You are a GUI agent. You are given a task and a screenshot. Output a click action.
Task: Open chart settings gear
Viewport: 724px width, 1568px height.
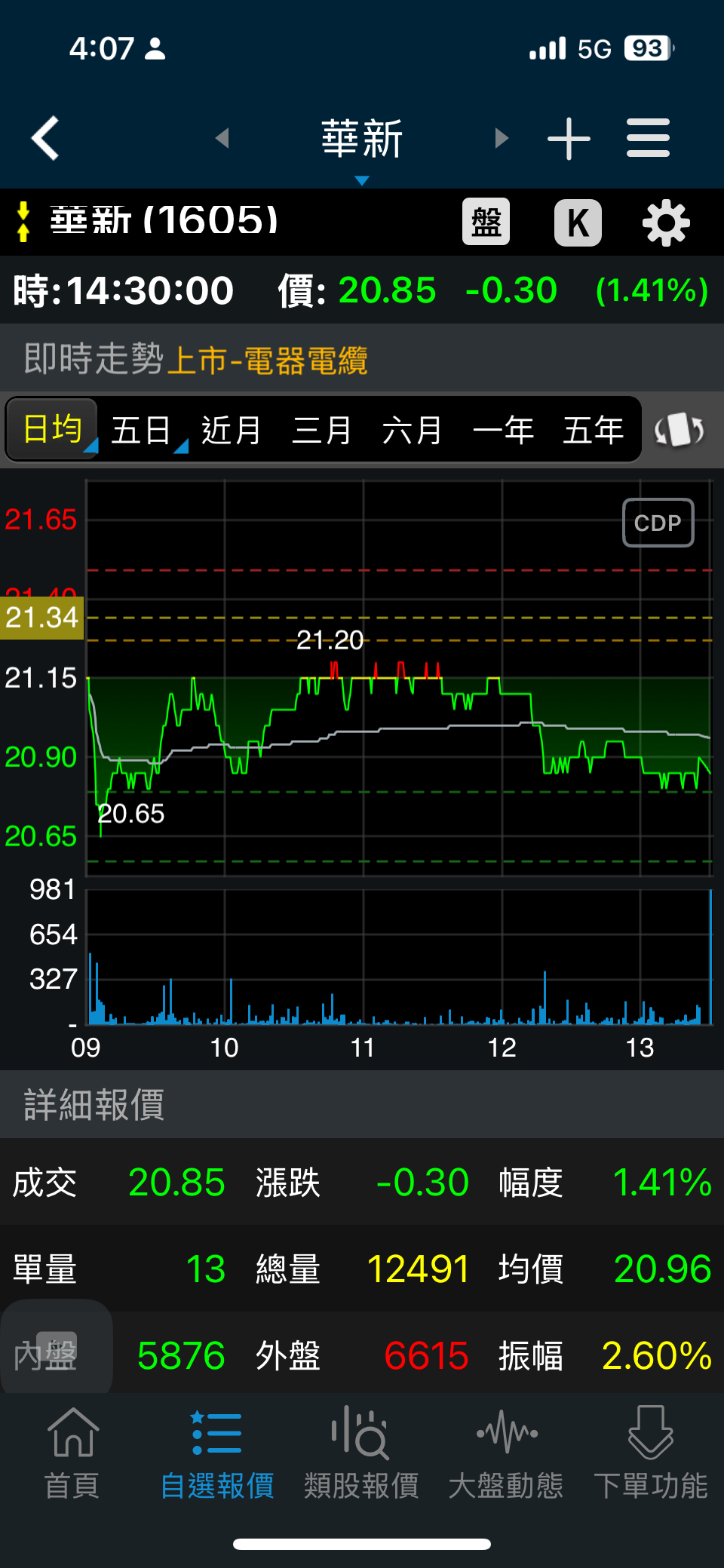point(666,223)
